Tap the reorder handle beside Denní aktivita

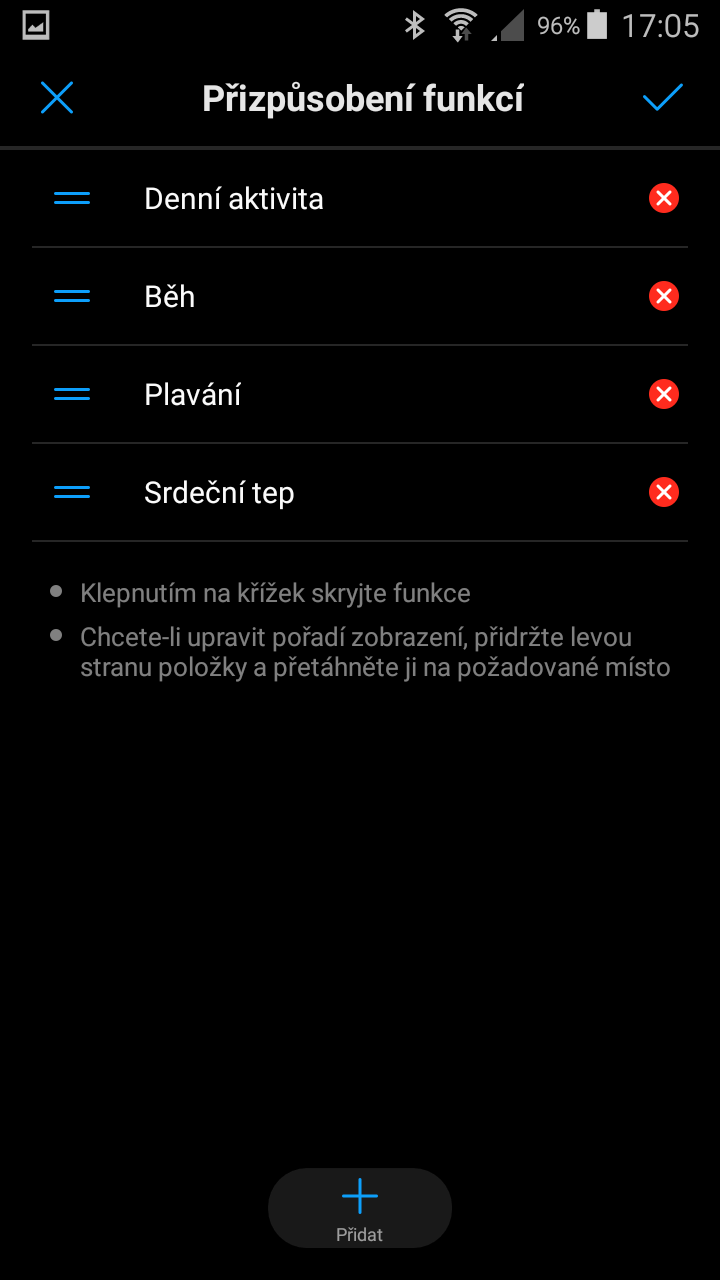pyautogui.click(x=72, y=199)
